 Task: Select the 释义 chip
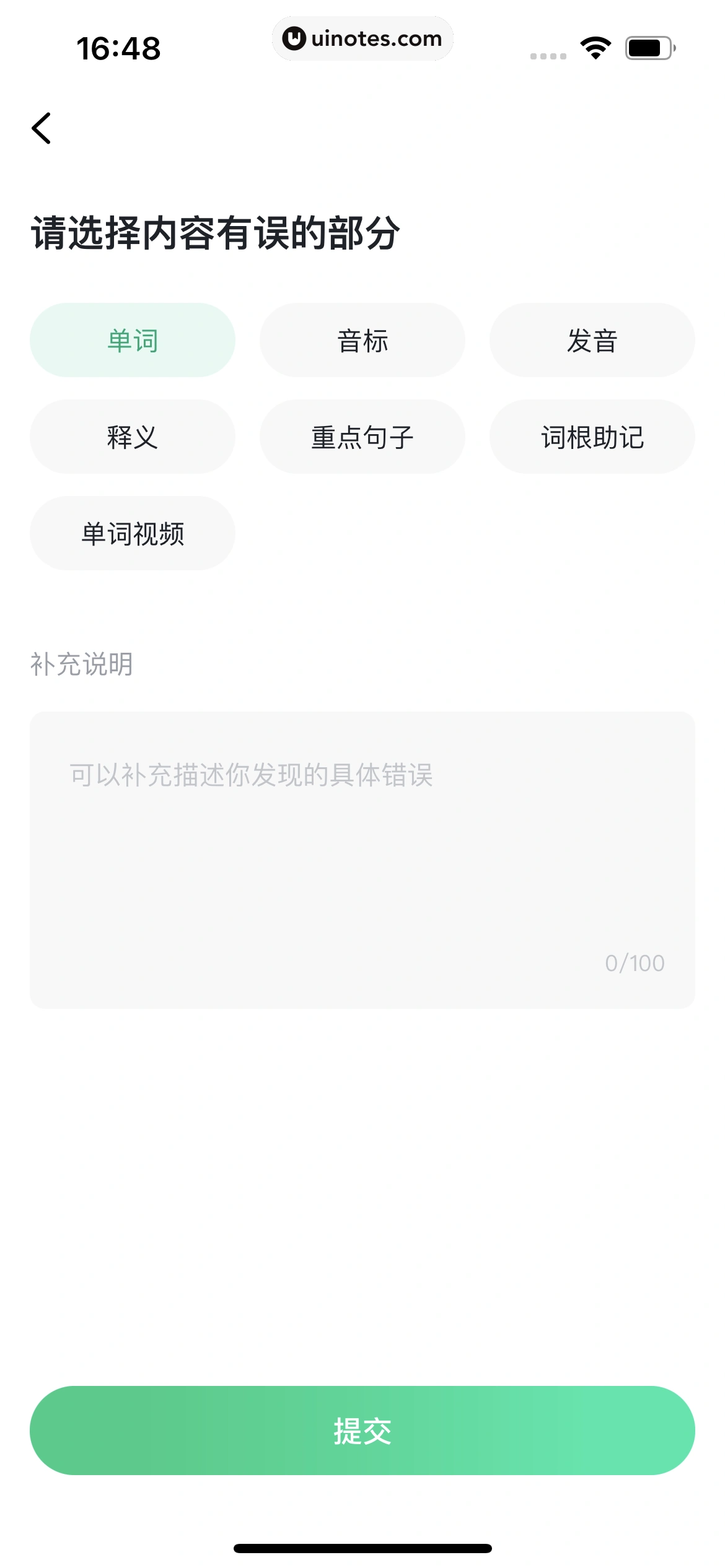point(132,437)
